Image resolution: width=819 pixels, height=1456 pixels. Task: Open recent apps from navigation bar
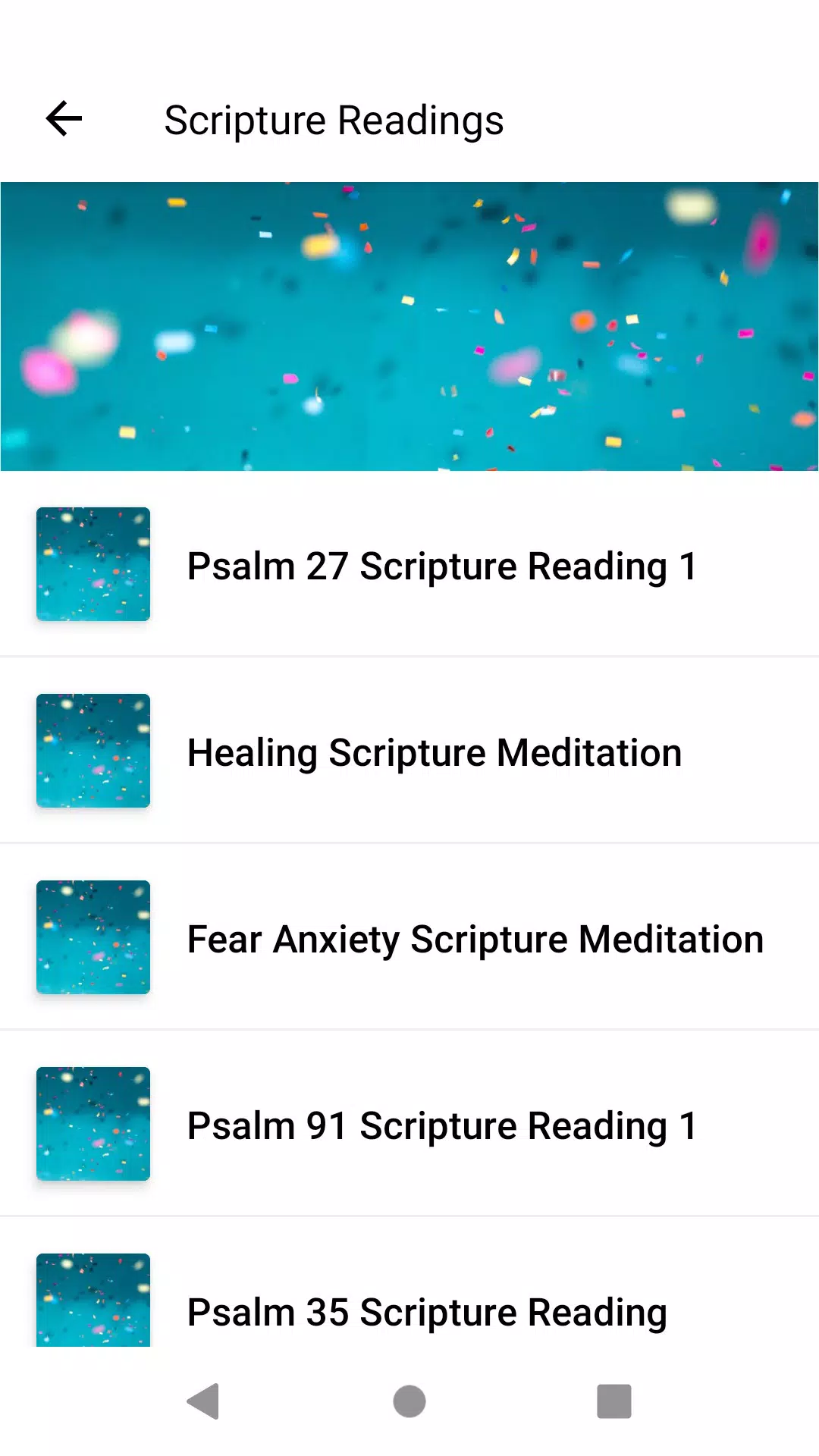pos(614,1401)
